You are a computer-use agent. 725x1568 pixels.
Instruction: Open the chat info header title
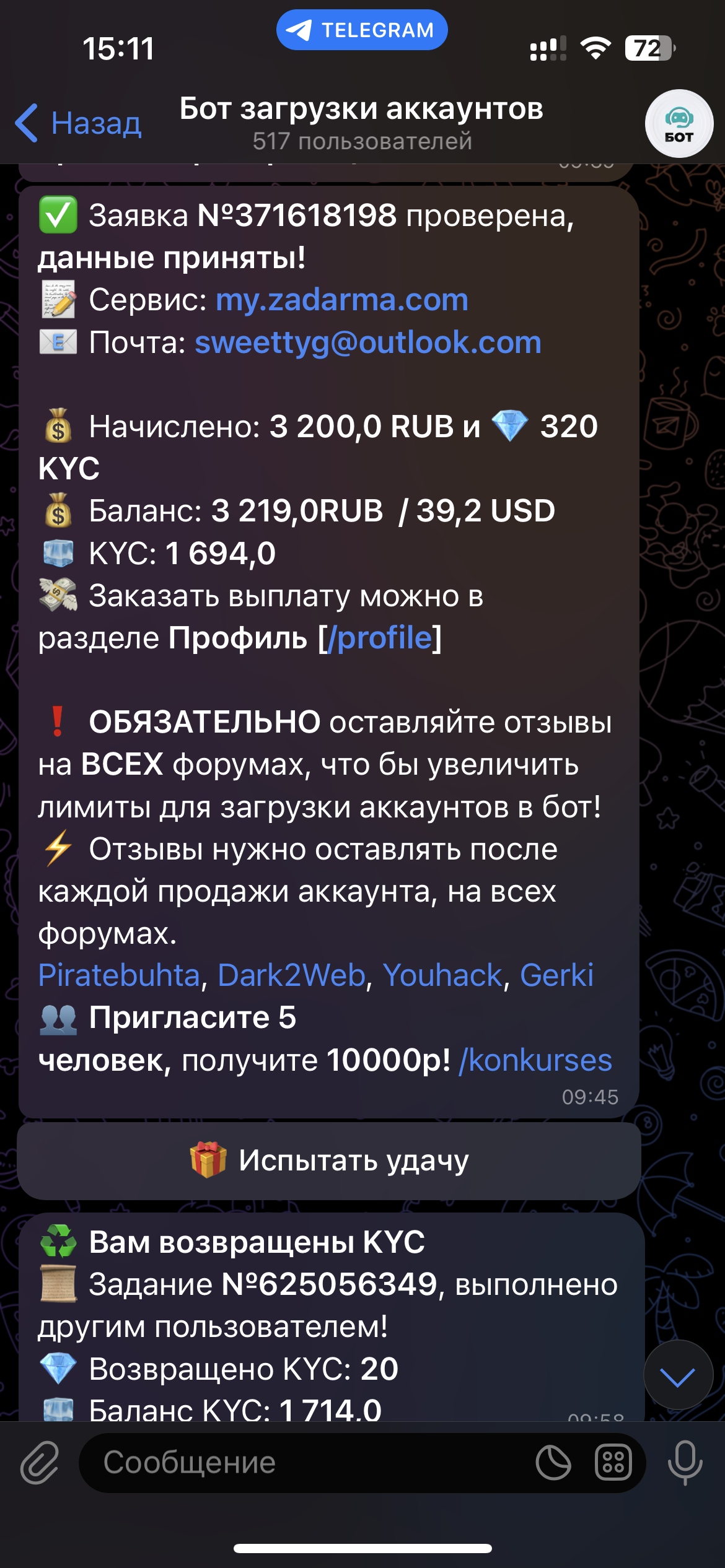362,123
